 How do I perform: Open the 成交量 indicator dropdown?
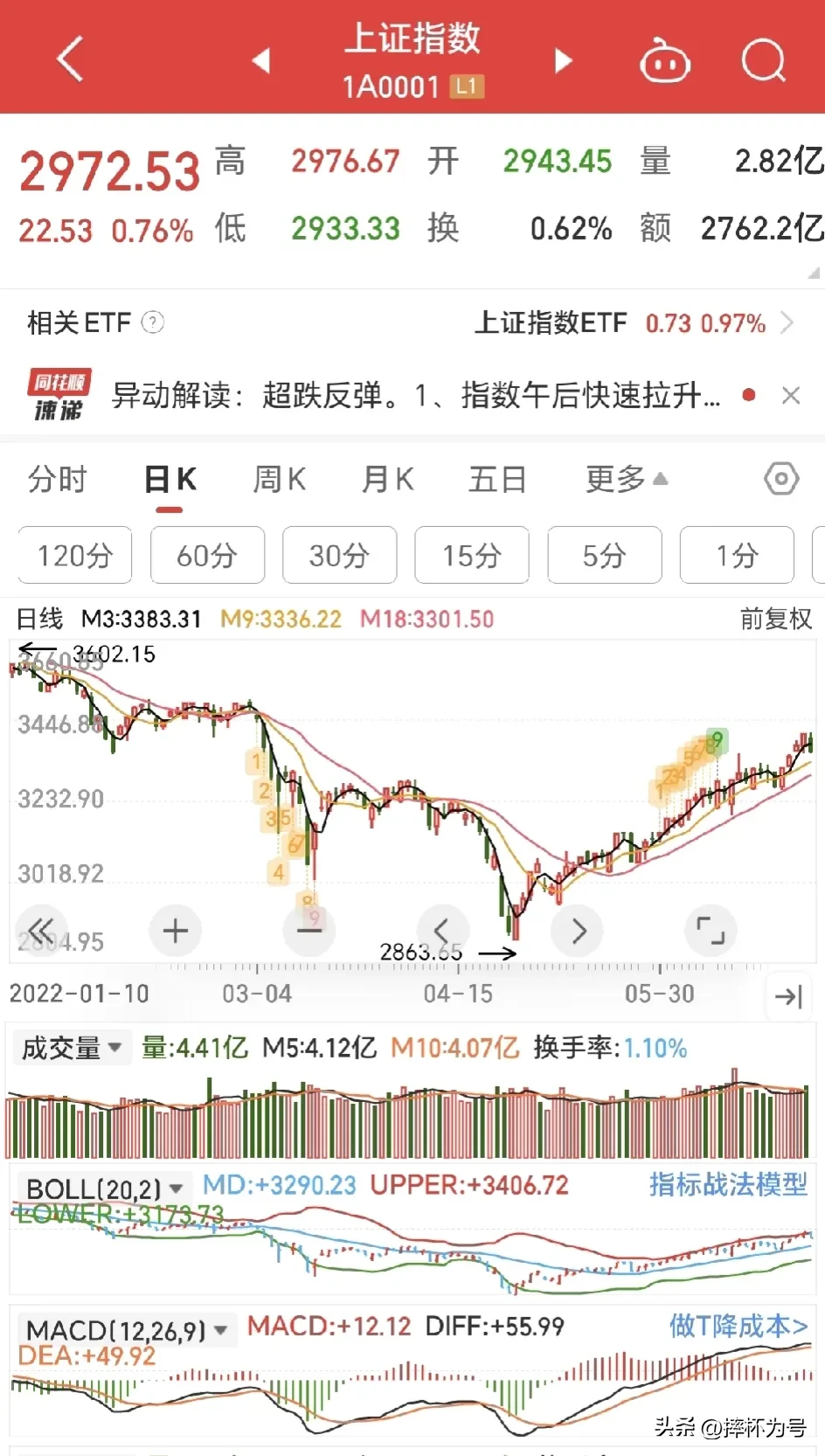click(x=72, y=1047)
